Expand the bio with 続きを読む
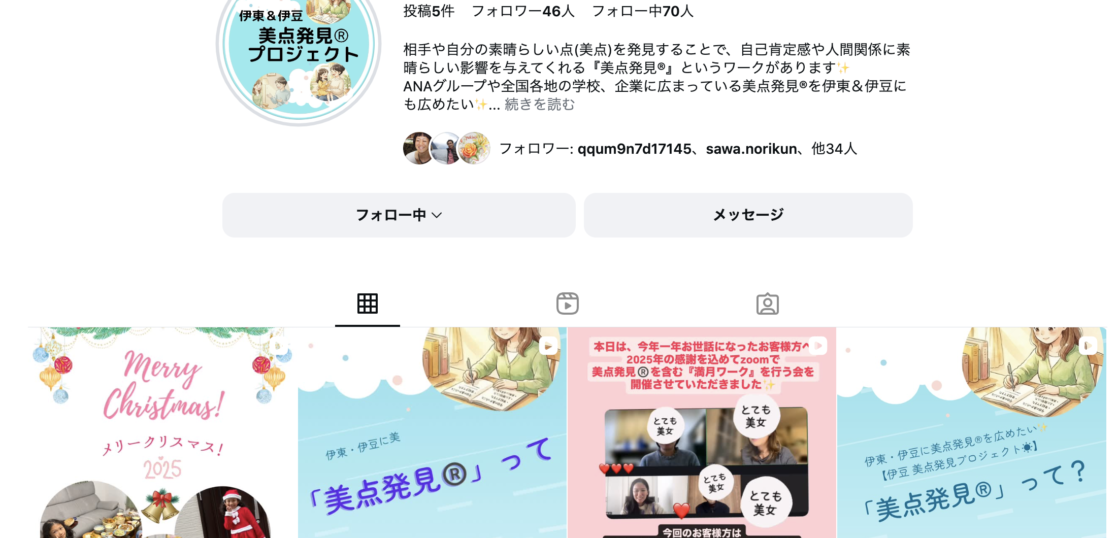 pos(539,104)
